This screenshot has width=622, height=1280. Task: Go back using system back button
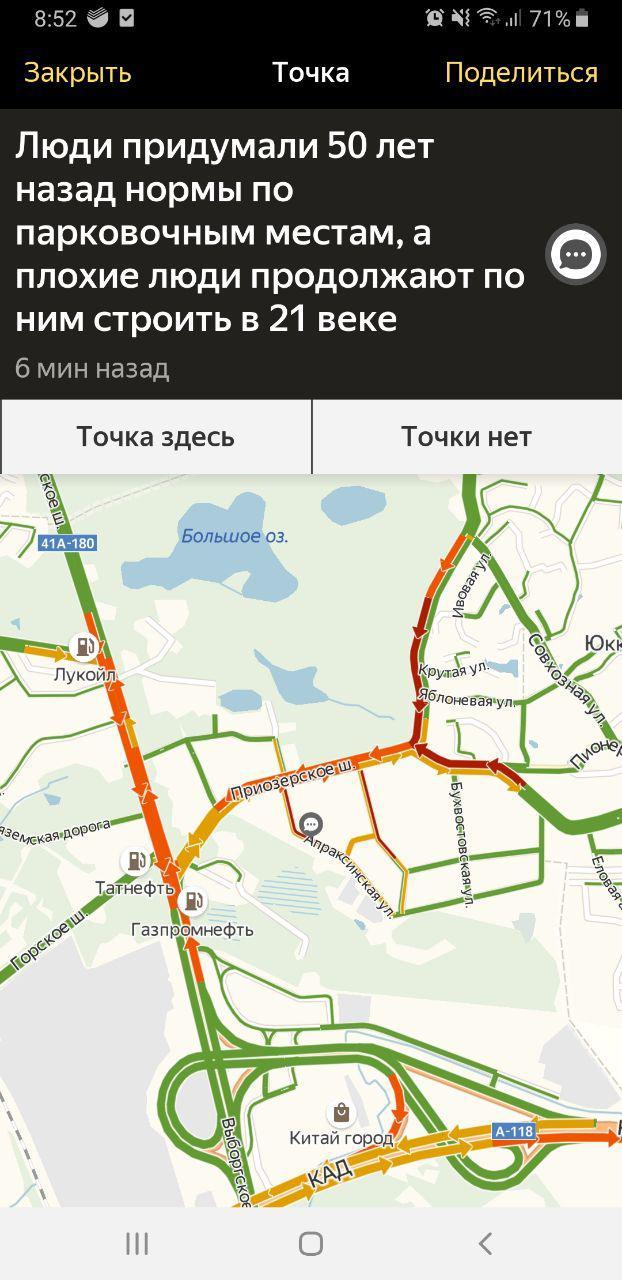click(x=485, y=1243)
